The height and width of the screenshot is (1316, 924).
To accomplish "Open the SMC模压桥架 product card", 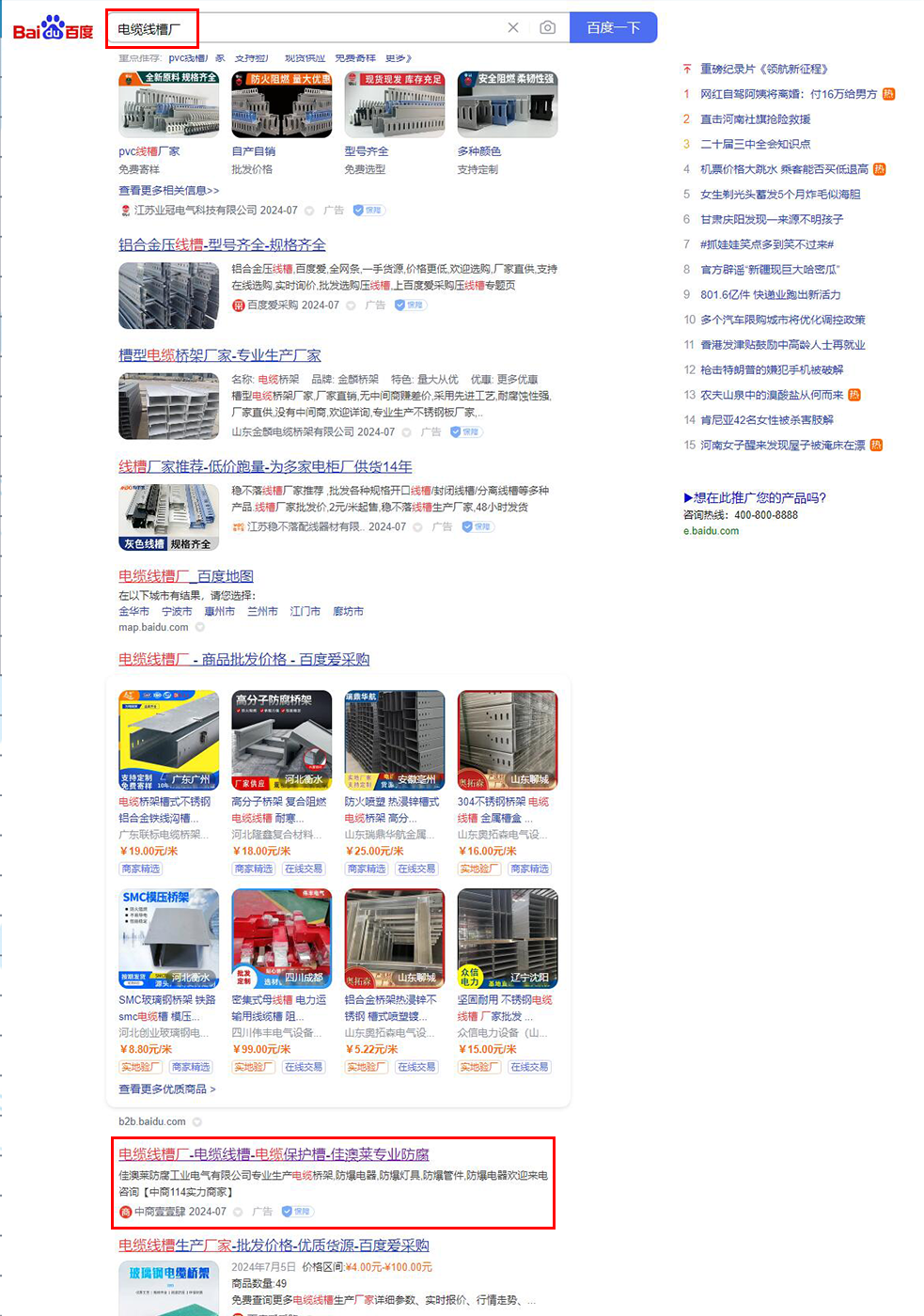I will 168,938.
